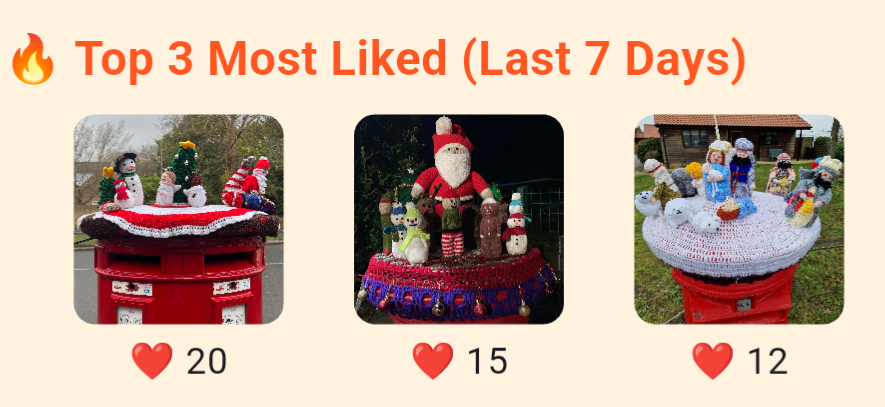Open the snowman and Christmas tree topper with 20 likes
This screenshot has width=885, height=407.
[x=178, y=219]
